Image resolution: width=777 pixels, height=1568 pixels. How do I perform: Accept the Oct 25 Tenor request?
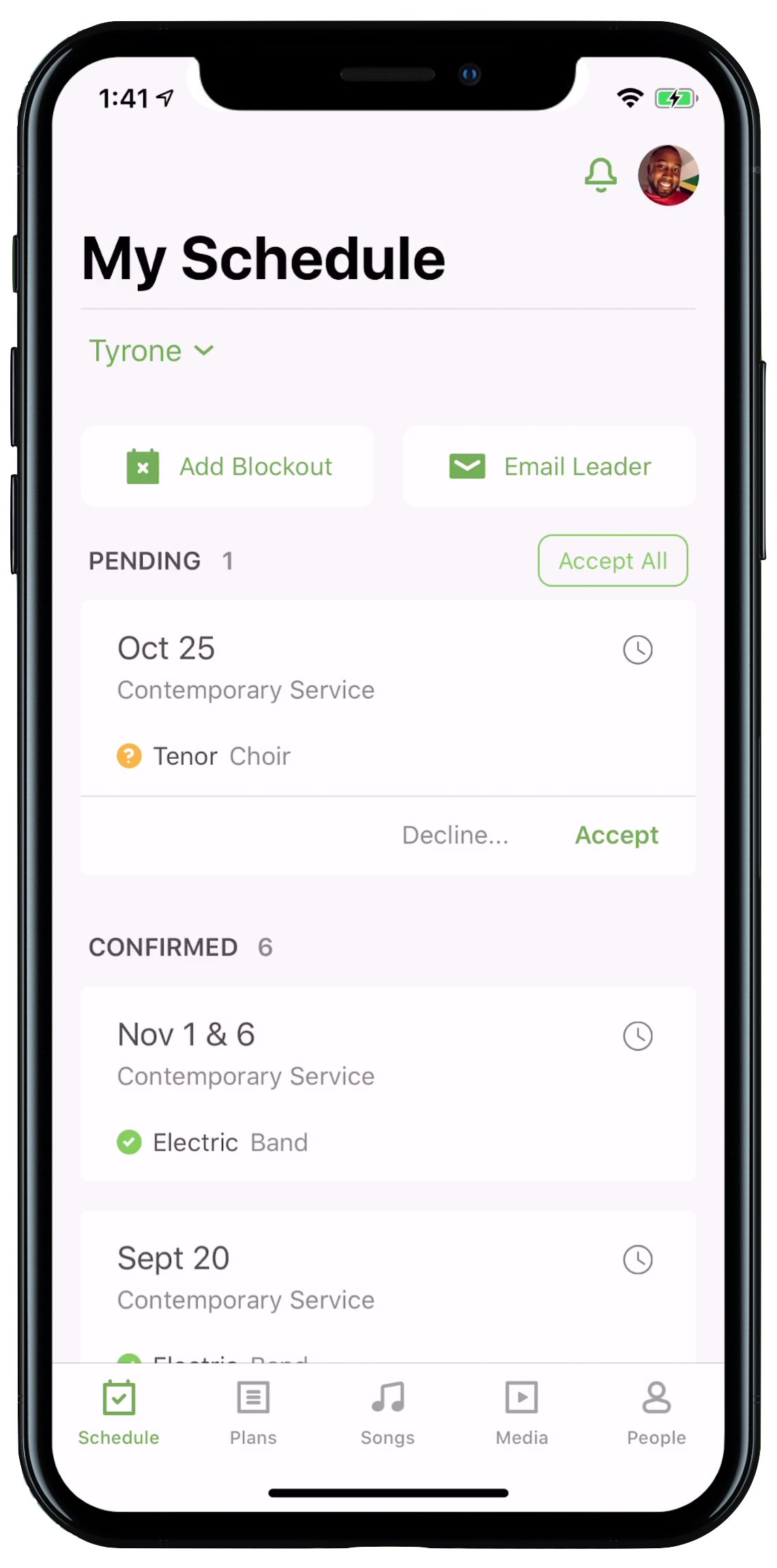616,835
